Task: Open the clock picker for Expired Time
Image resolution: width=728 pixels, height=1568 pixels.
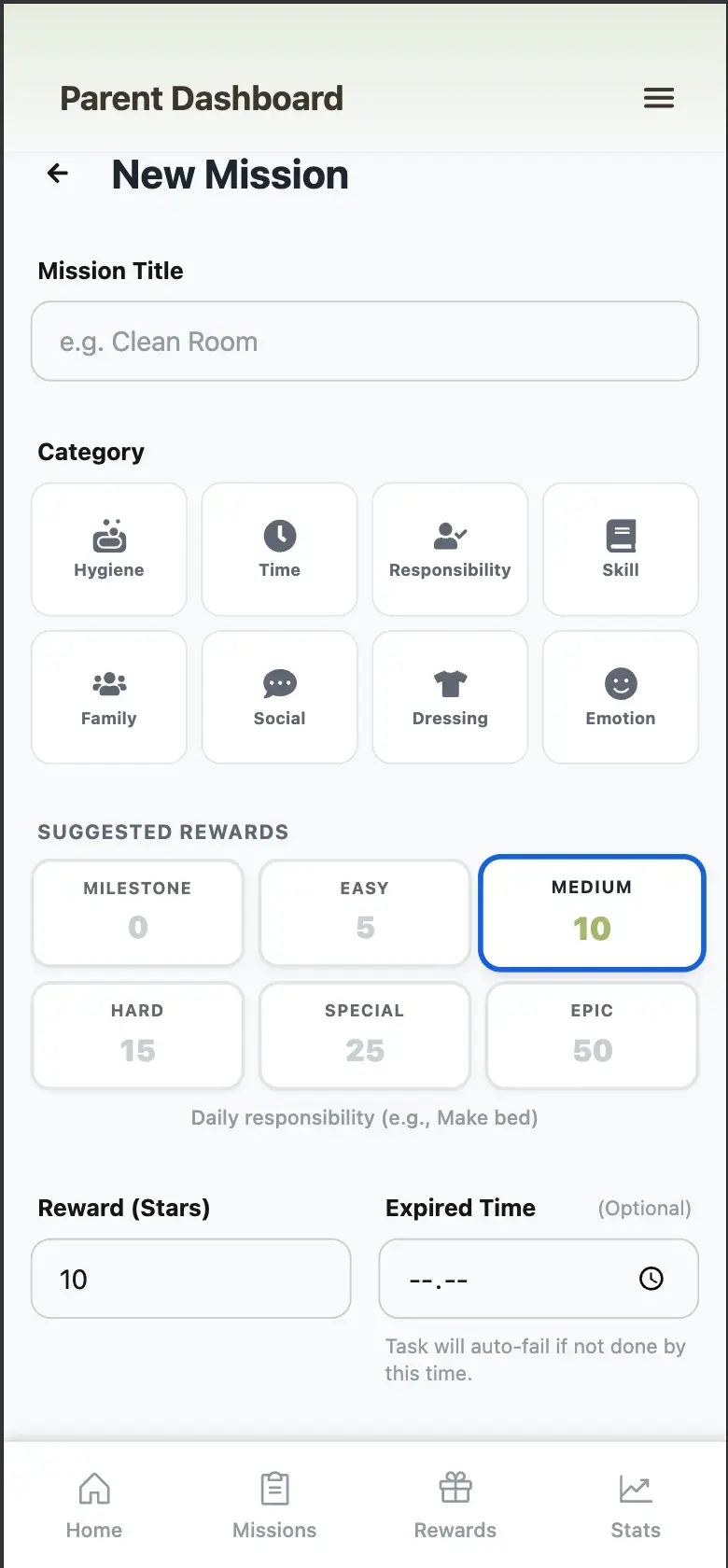Action: [652, 1279]
